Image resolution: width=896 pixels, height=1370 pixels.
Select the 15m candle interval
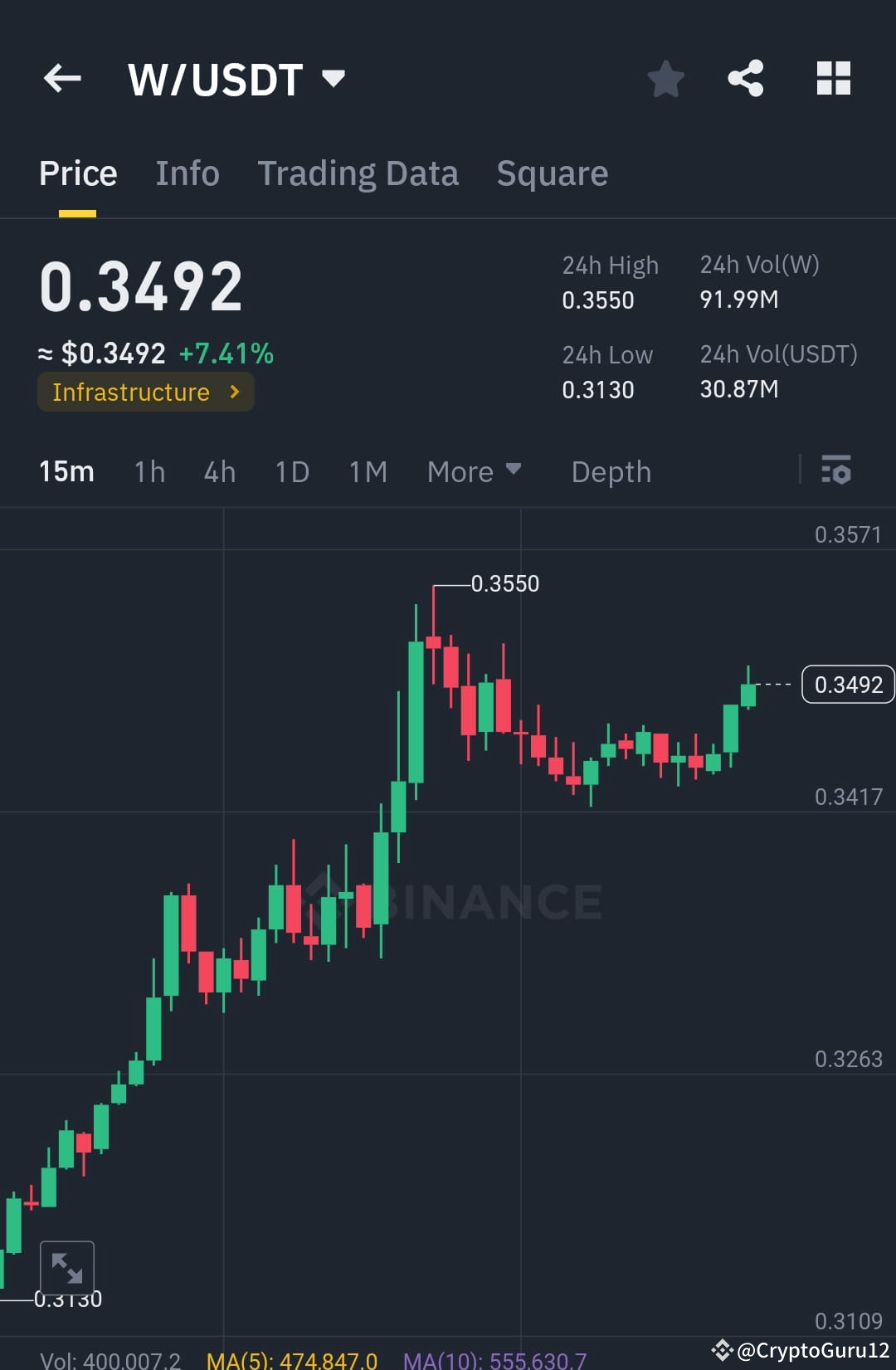(66, 471)
